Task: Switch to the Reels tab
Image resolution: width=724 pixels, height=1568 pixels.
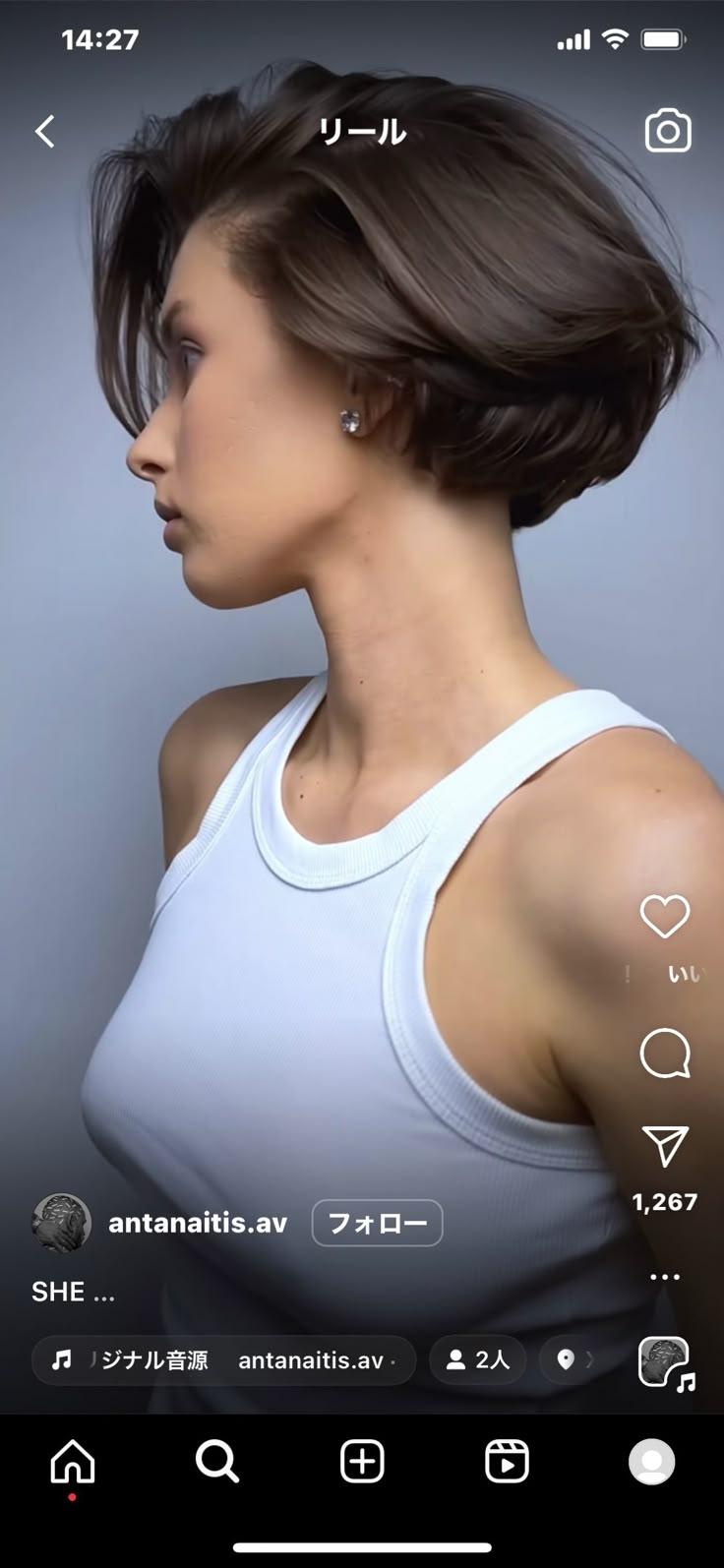Action: (507, 1462)
